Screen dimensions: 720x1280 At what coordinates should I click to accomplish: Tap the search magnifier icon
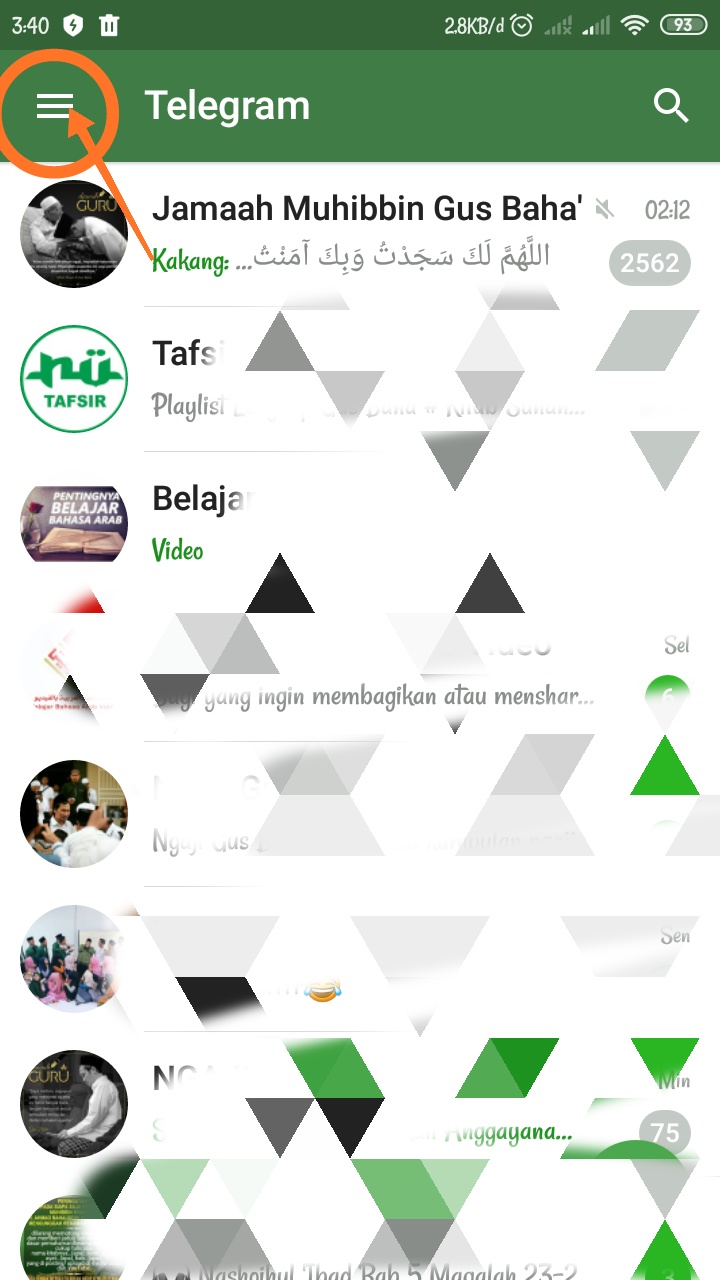coord(671,106)
